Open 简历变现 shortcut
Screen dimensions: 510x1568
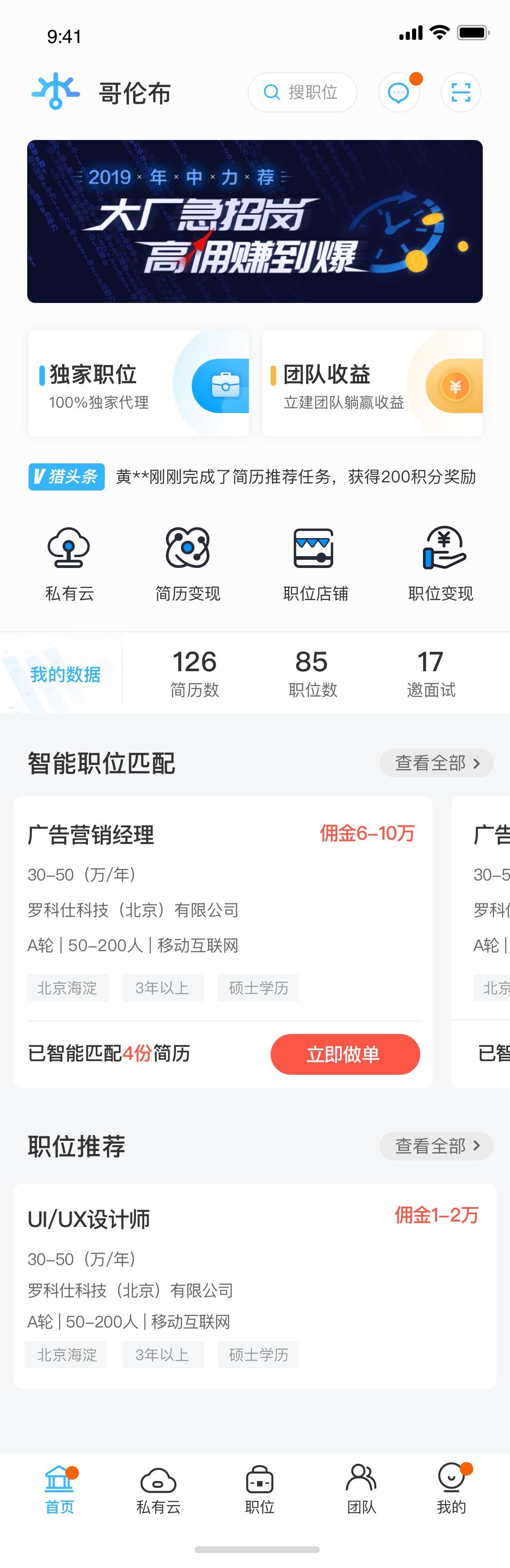(188, 563)
